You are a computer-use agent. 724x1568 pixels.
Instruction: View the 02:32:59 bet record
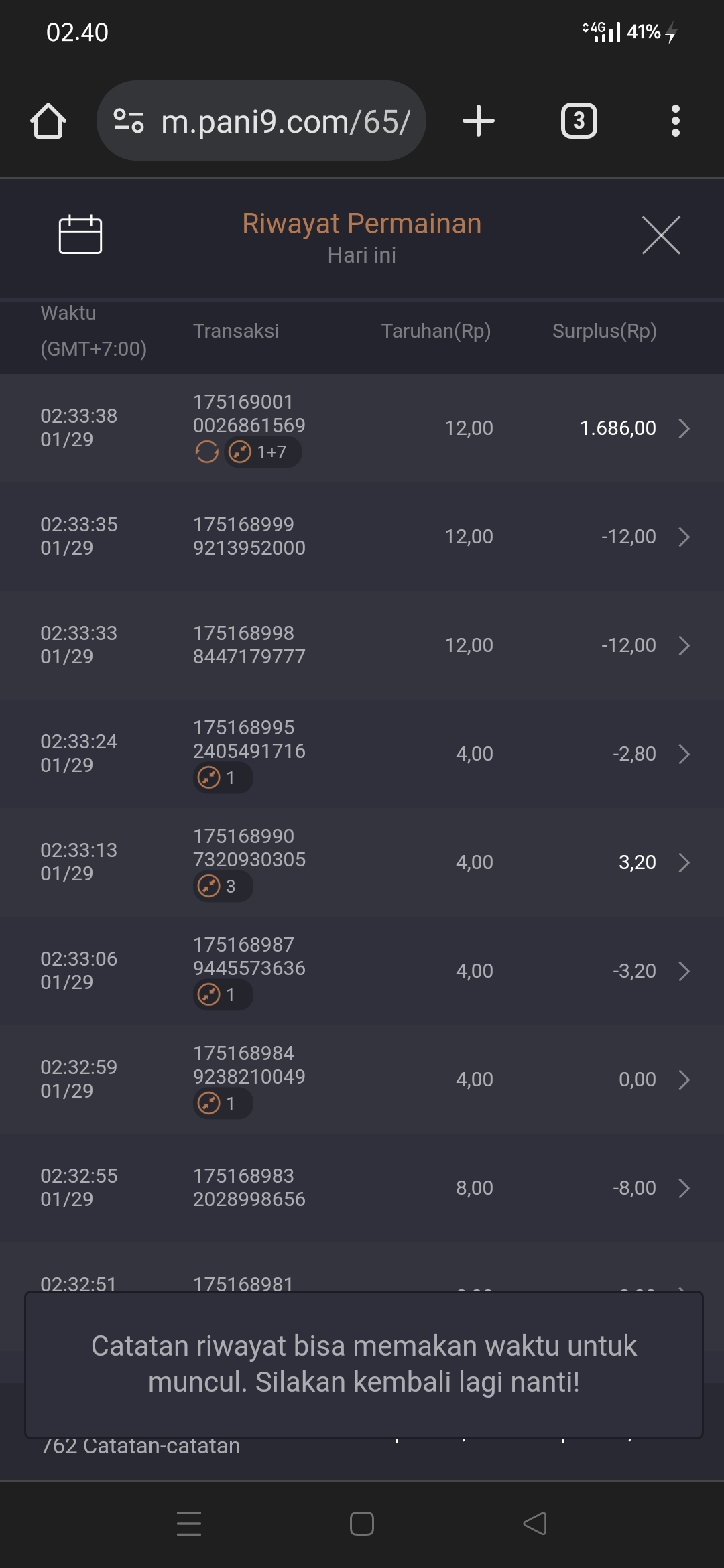click(x=683, y=1080)
